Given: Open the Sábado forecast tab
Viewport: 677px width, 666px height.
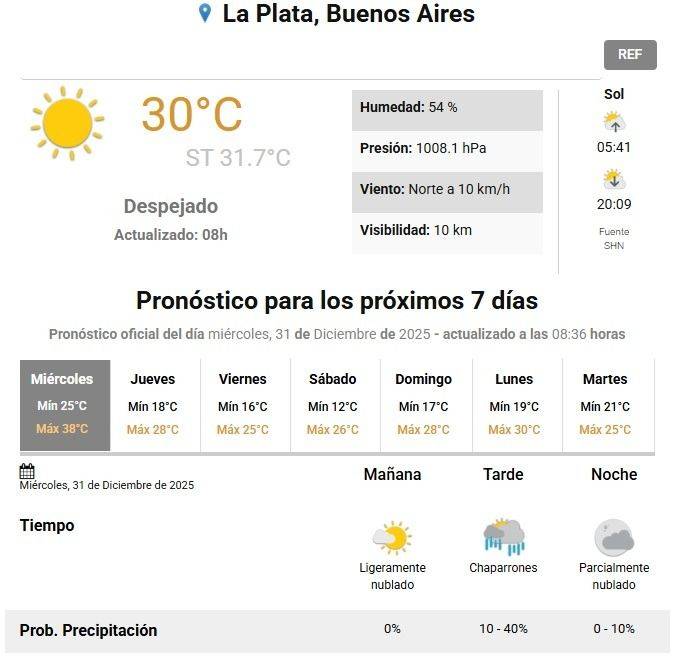Looking at the screenshot, I should click(x=333, y=405).
